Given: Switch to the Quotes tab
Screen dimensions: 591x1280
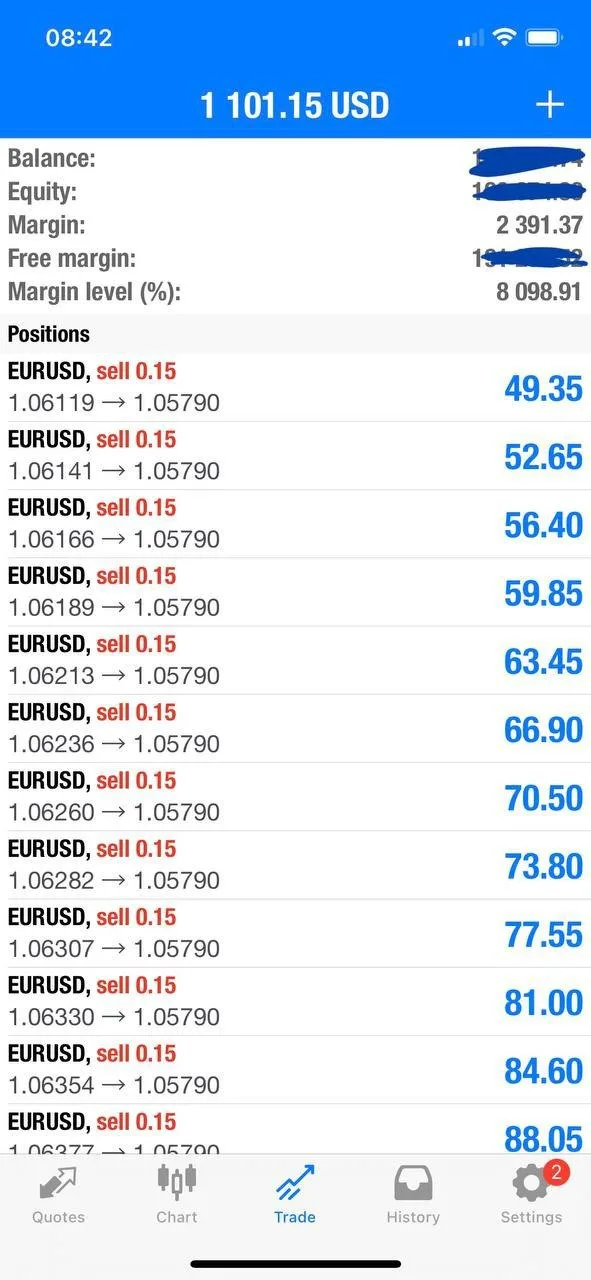Looking at the screenshot, I should point(58,1194).
